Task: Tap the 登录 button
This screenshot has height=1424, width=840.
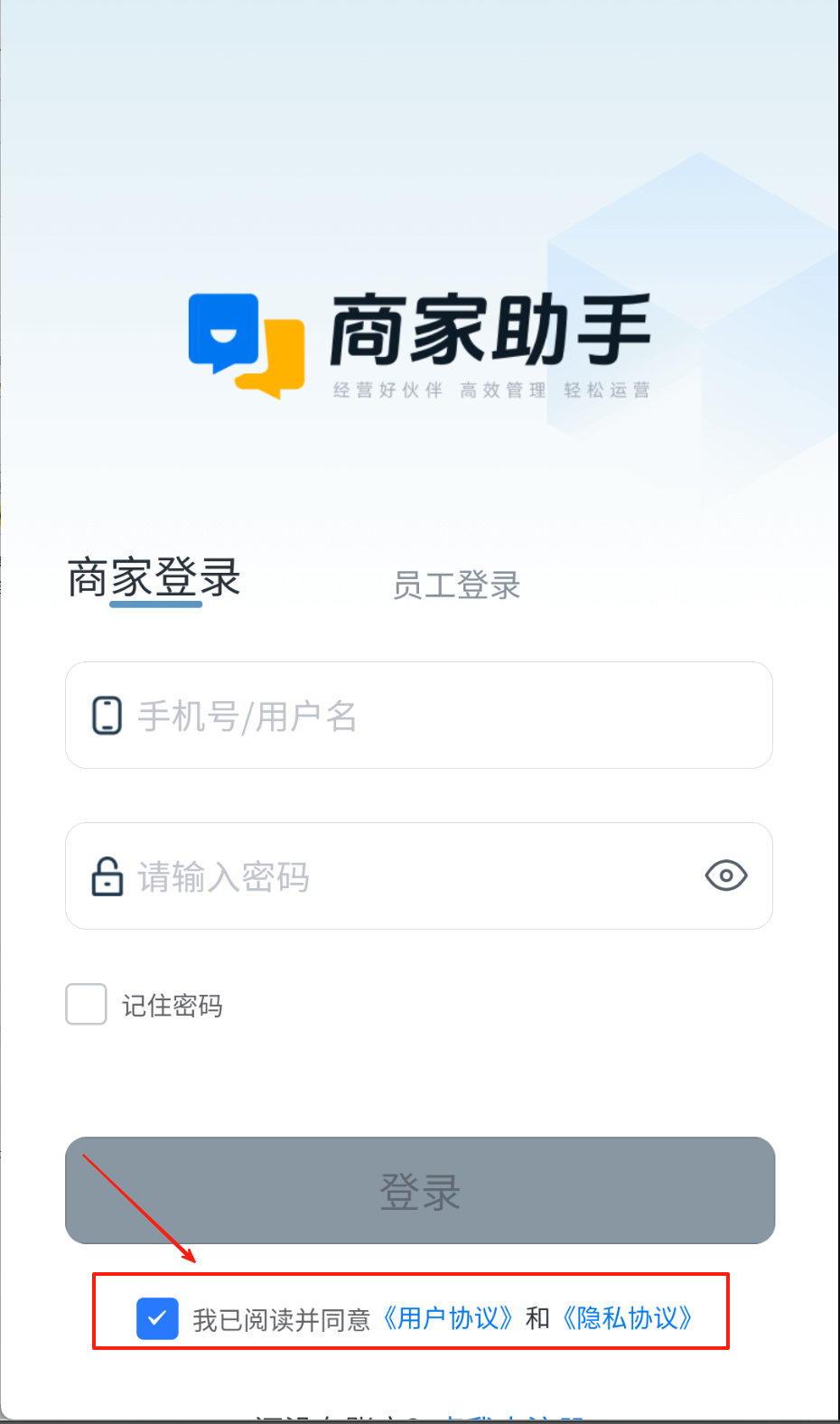Action: coord(420,1191)
